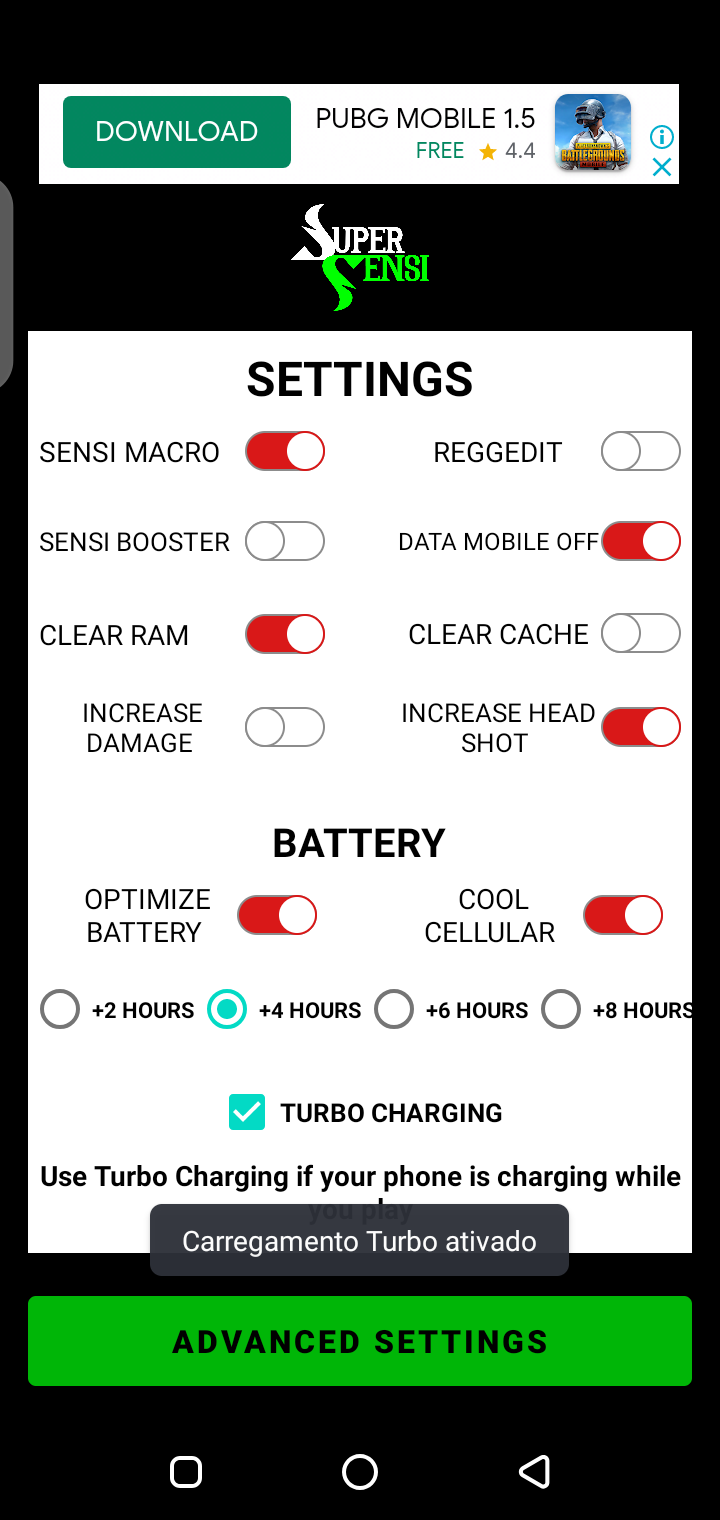Go back using the system back button
The image size is (720, 1520).
[534, 1471]
